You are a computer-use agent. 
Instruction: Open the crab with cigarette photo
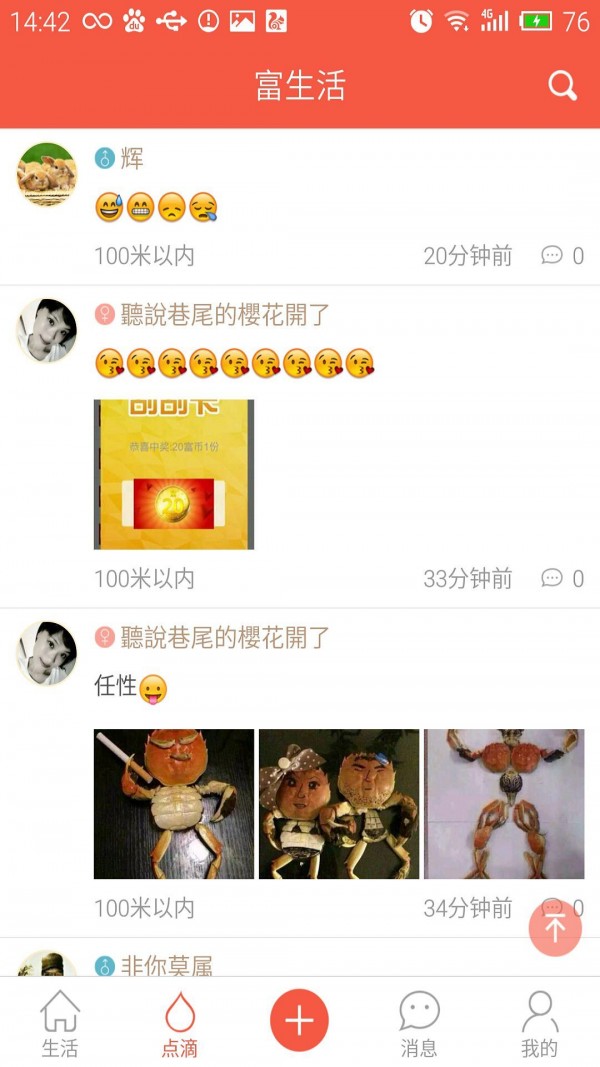click(174, 804)
